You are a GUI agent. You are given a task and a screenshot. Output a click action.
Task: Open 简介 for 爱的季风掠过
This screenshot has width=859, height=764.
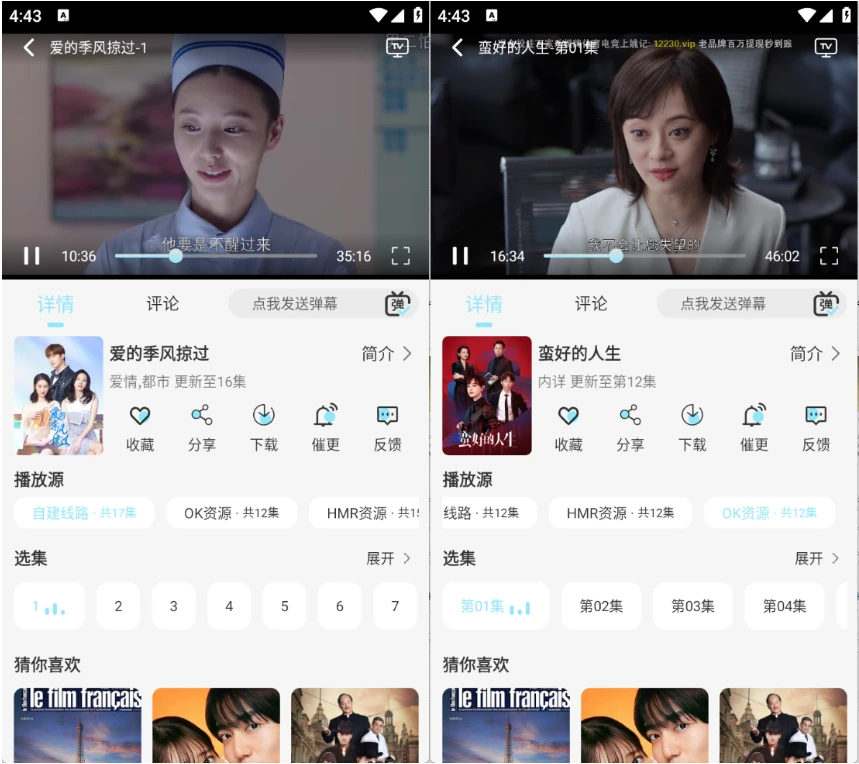tap(387, 353)
